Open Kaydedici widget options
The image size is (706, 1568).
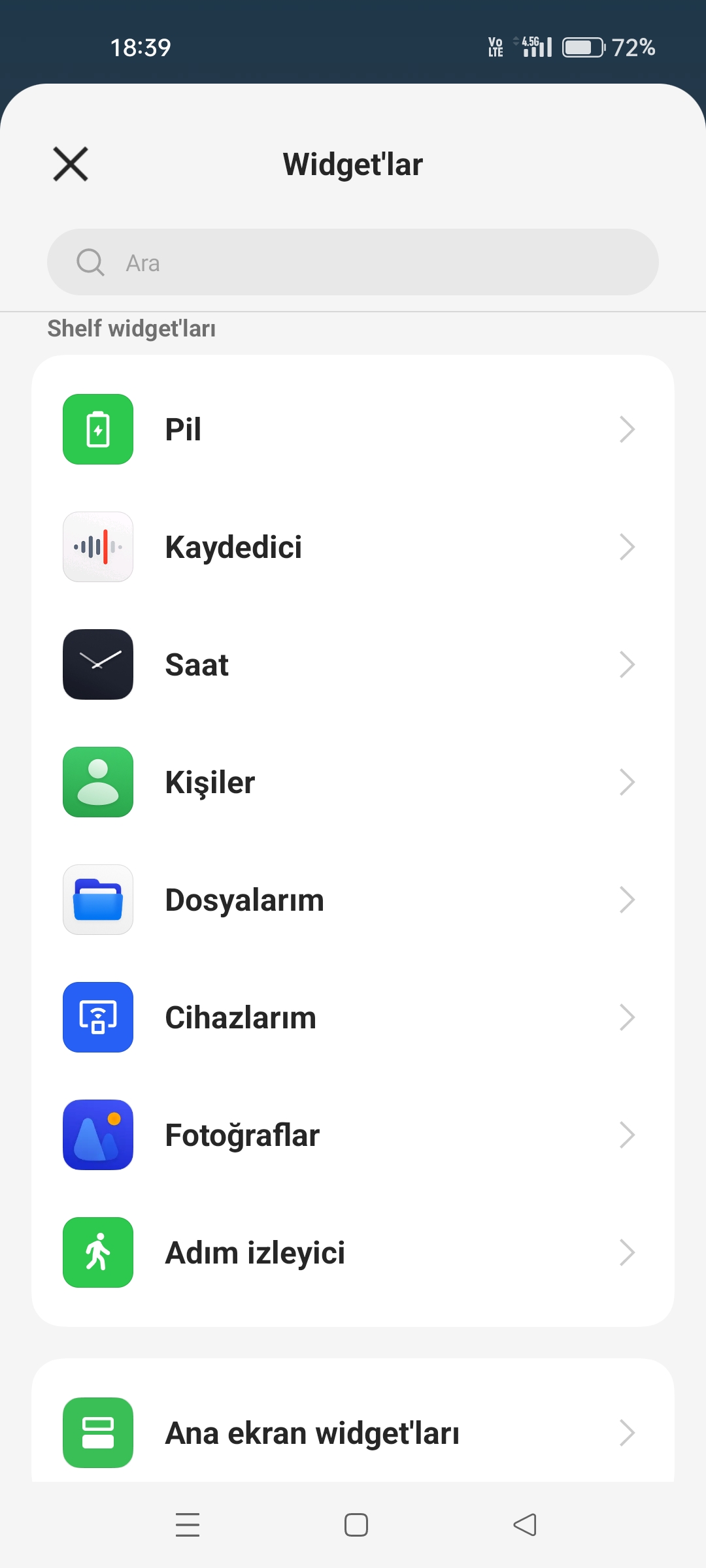353,547
